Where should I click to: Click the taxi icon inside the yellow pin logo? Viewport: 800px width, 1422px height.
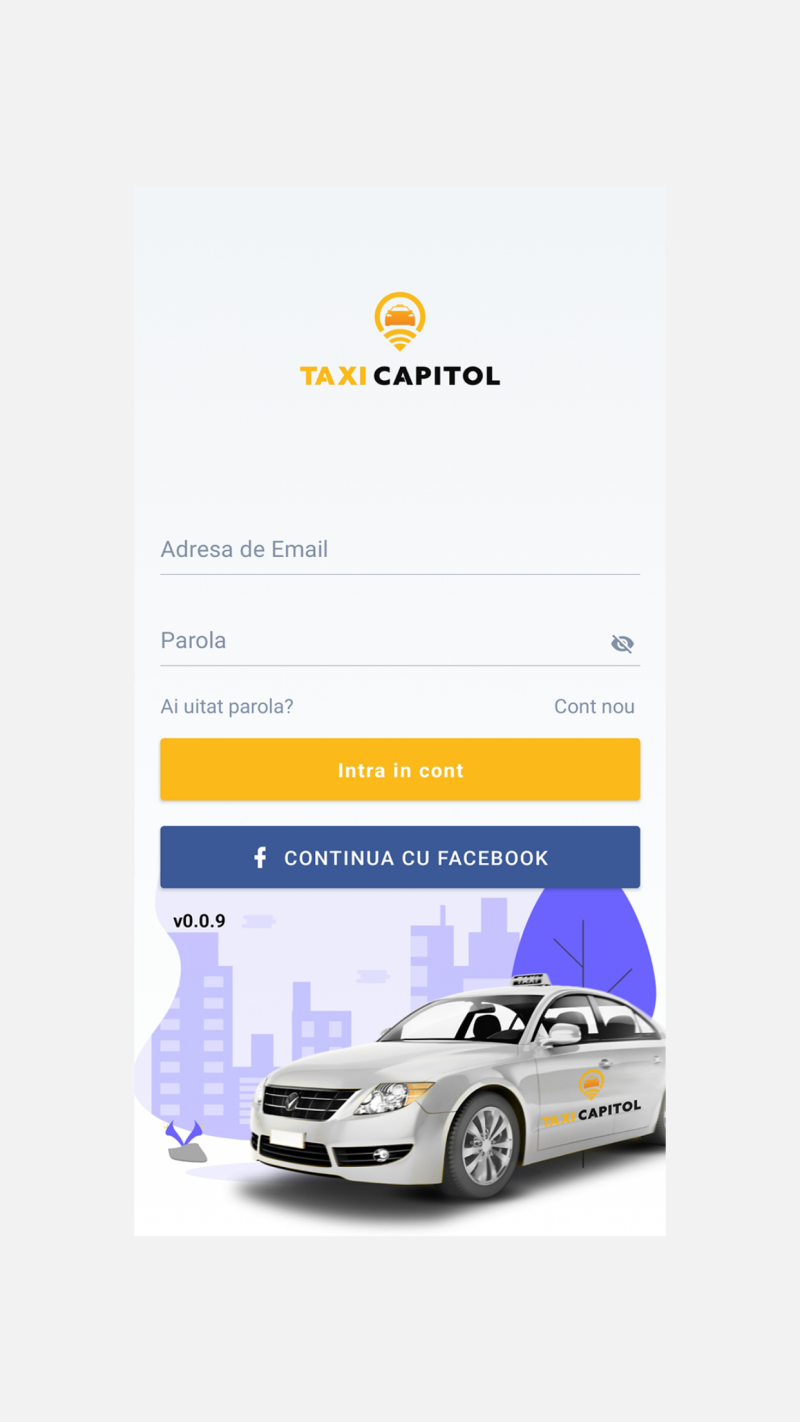[400, 314]
